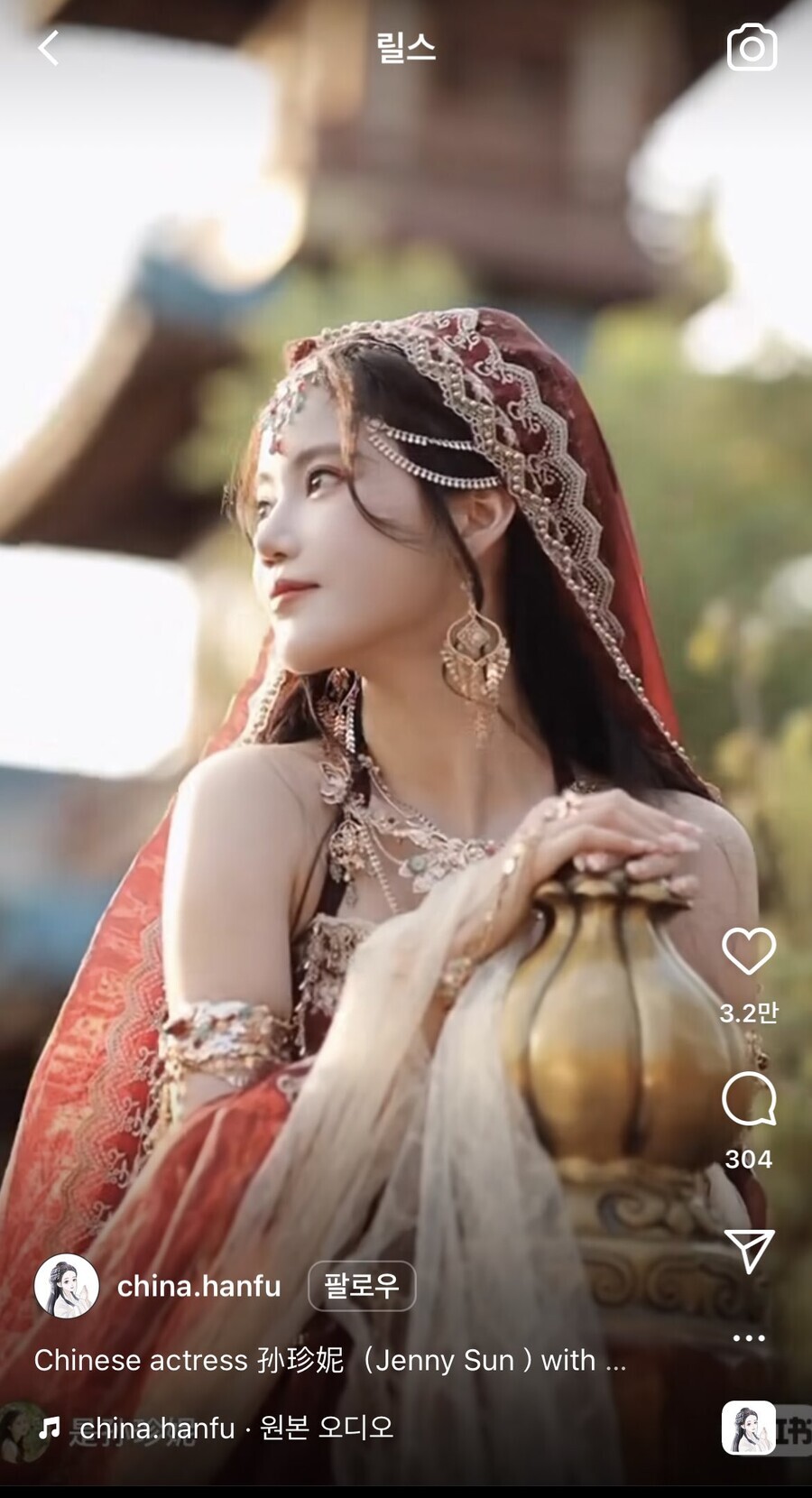
Task: Open the china.hanfu profile picture
Action: [67, 1286]
